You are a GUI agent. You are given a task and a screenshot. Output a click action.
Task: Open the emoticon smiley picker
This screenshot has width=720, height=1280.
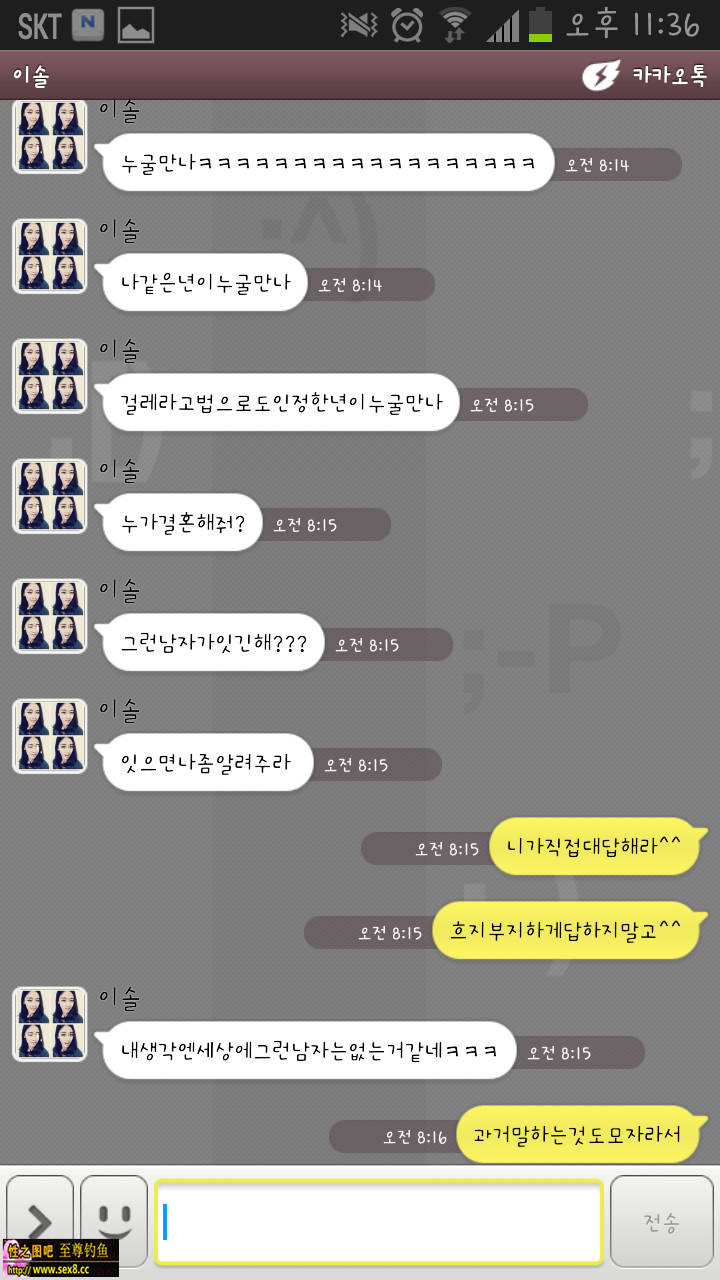(x=114, y=1221)
